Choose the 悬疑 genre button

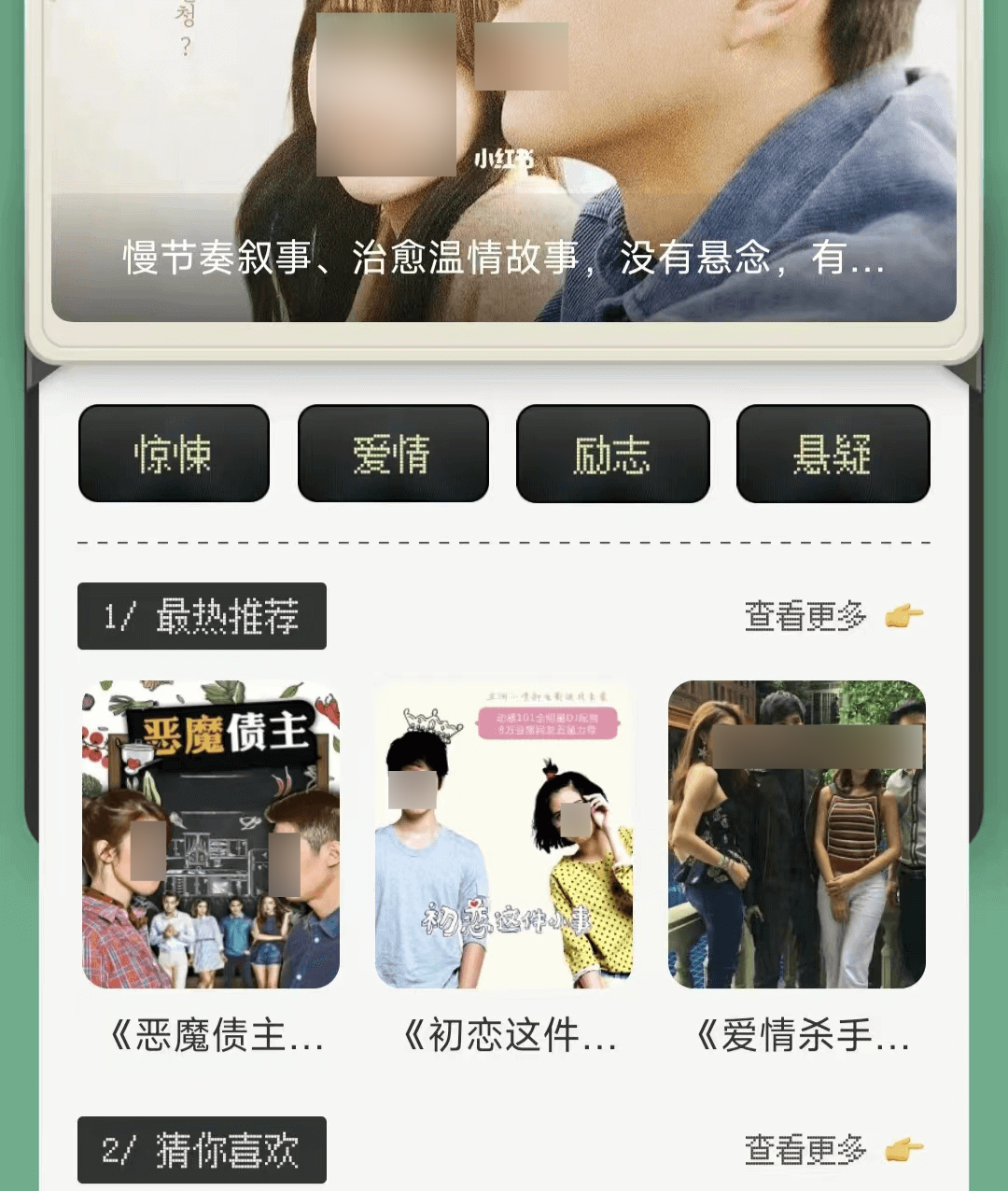click(833, 455)
